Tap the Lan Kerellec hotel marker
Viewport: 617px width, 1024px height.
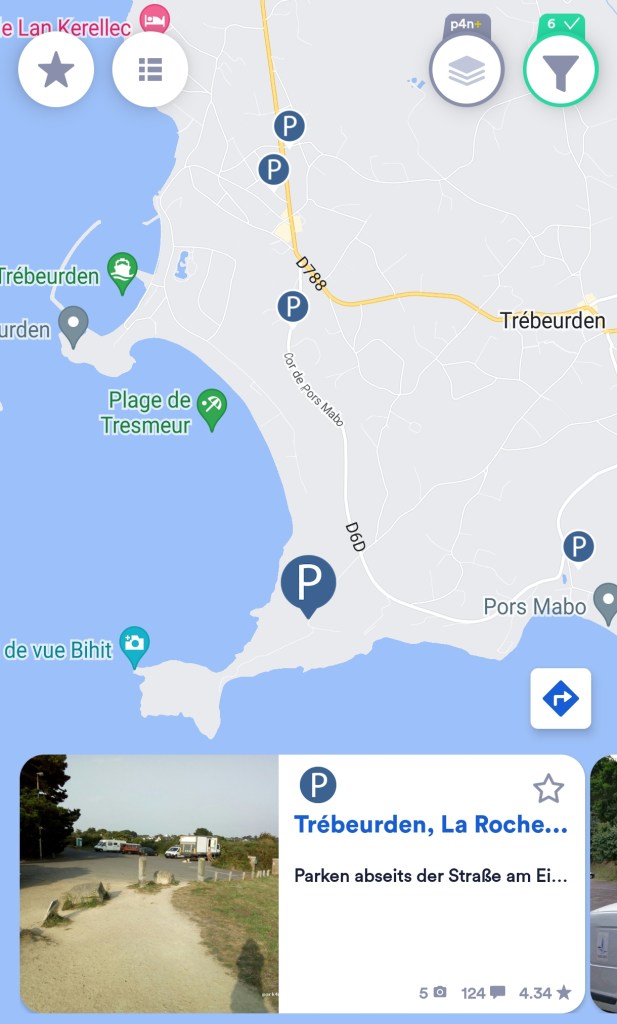pyautogui.click(x=154, y=17)
